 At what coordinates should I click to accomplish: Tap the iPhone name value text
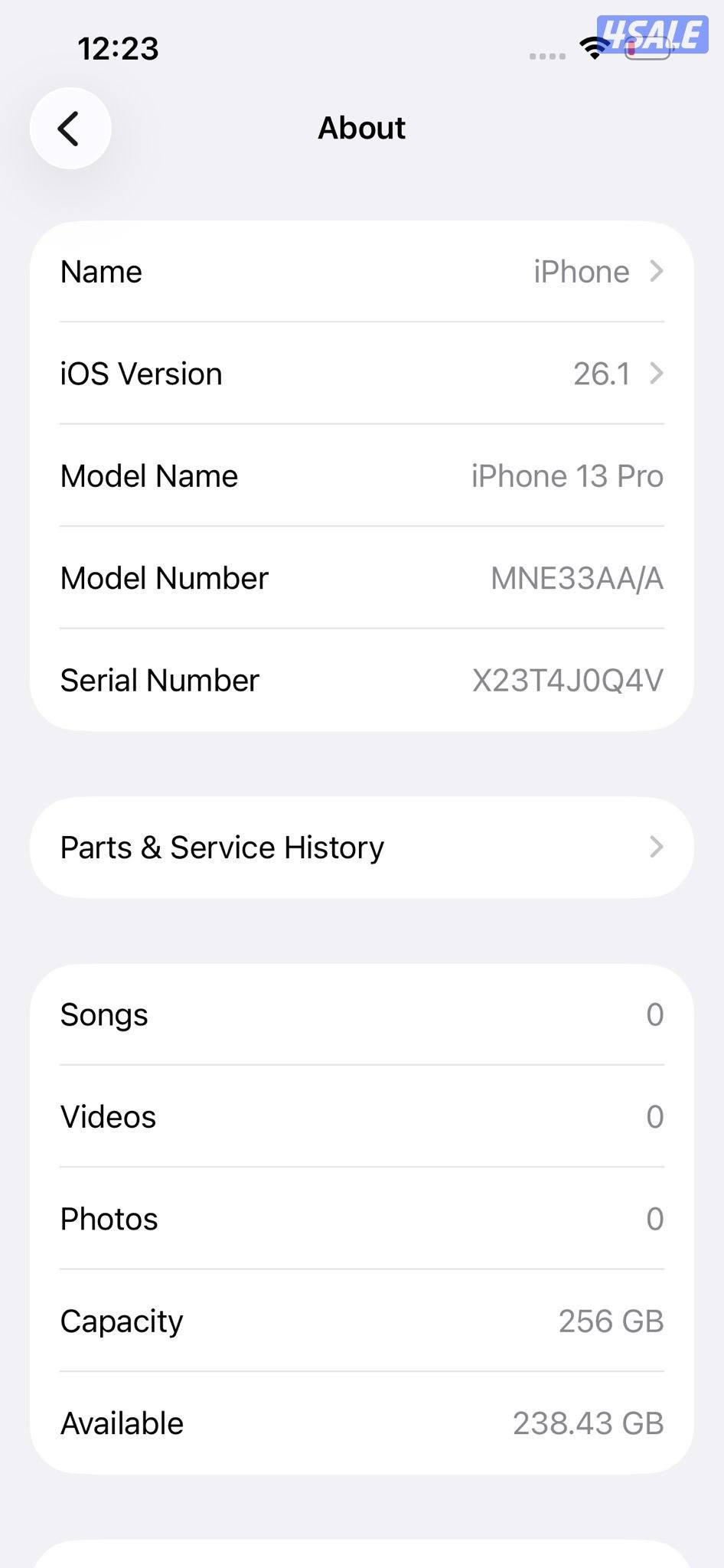point(580,272)
